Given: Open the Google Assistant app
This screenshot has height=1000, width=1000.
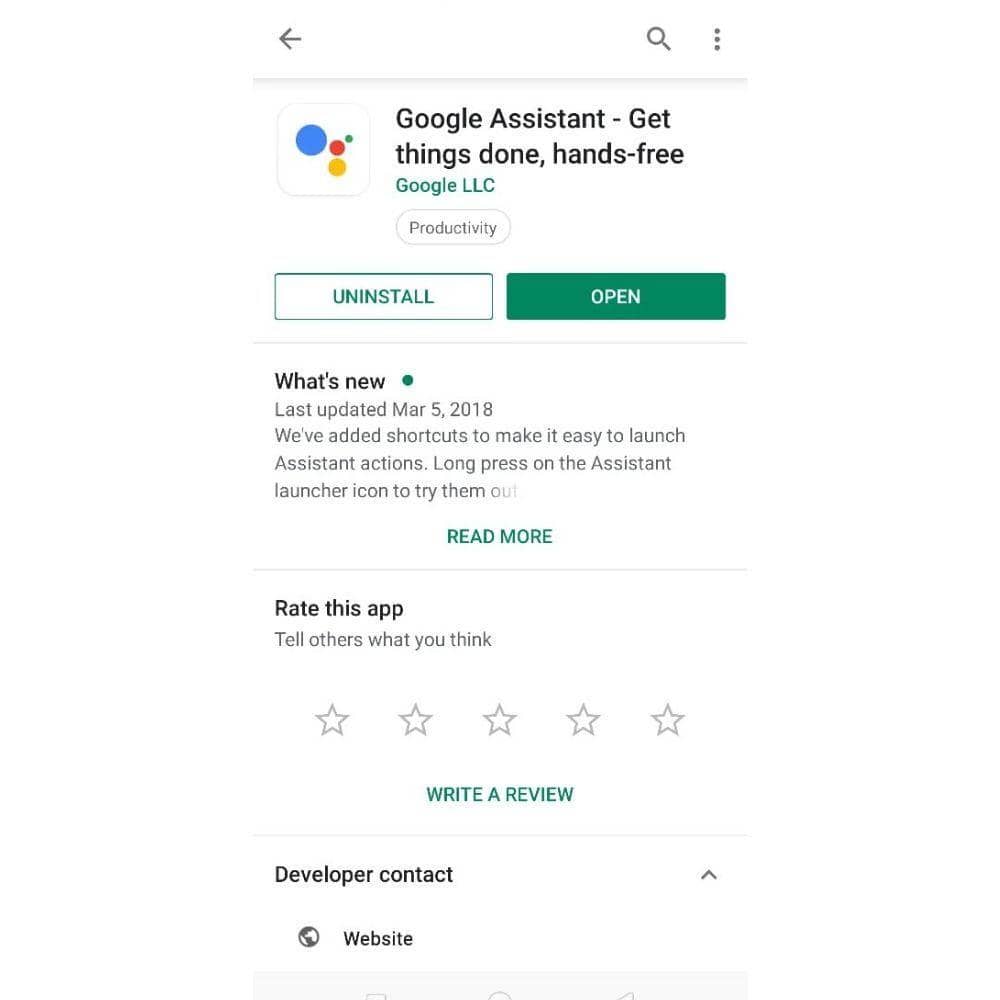Looking at the screenshot, I should click(615, 297).
